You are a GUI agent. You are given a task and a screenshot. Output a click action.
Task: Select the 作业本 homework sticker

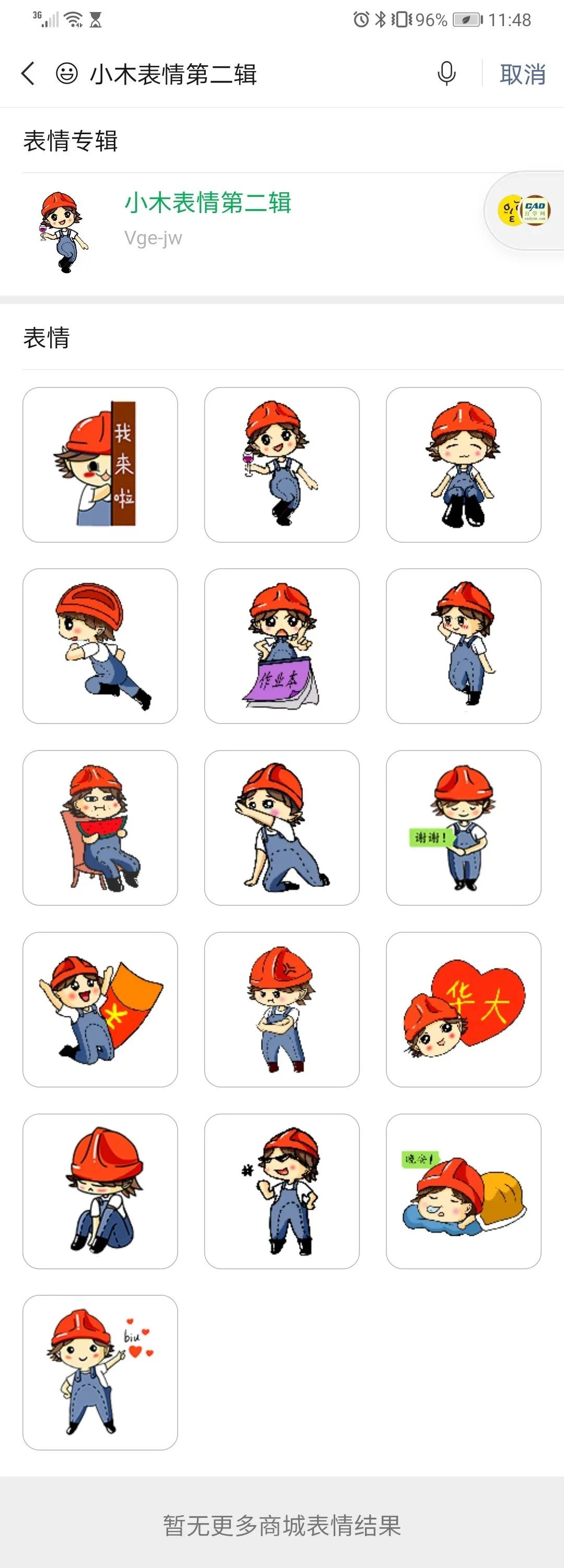coord(281,646)
